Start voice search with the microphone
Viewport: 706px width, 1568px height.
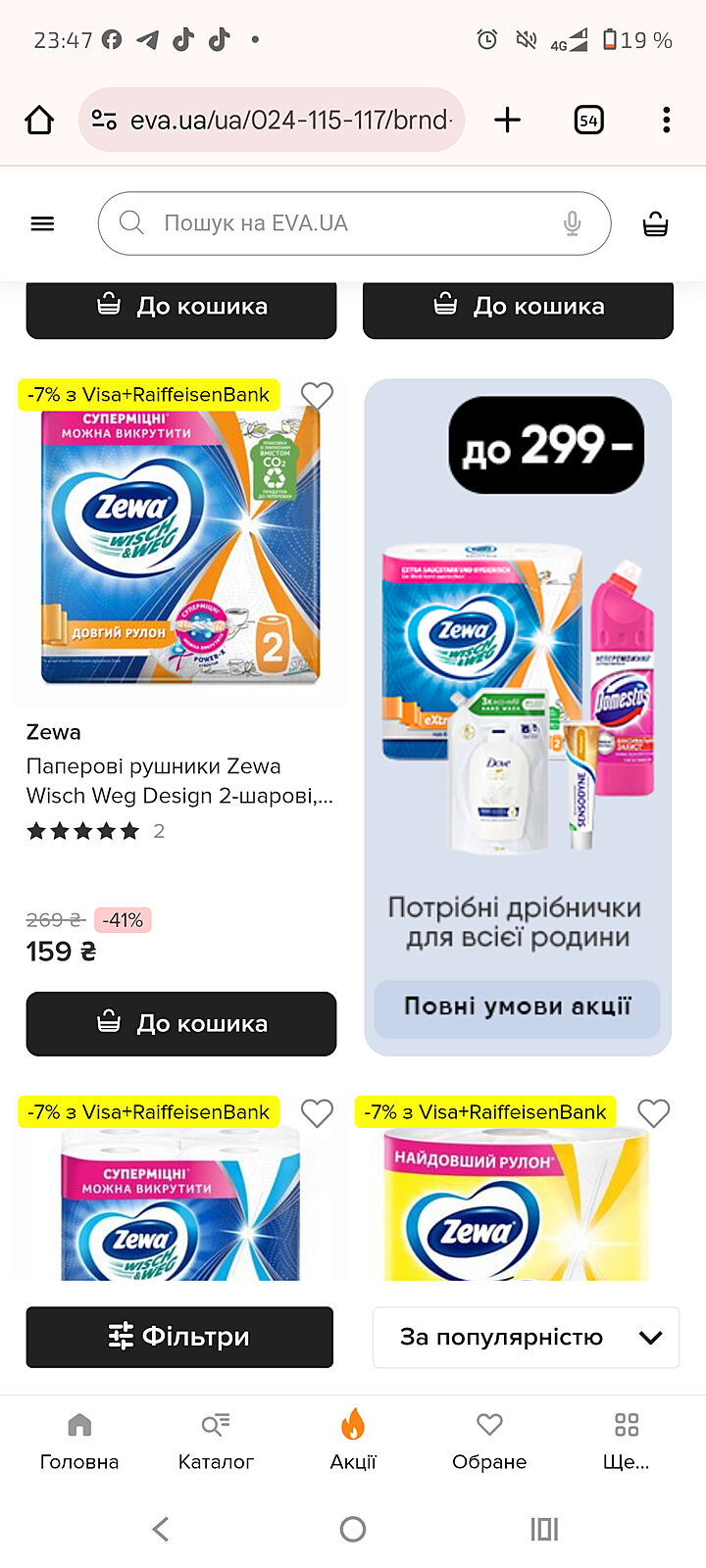tap(573, 223)
